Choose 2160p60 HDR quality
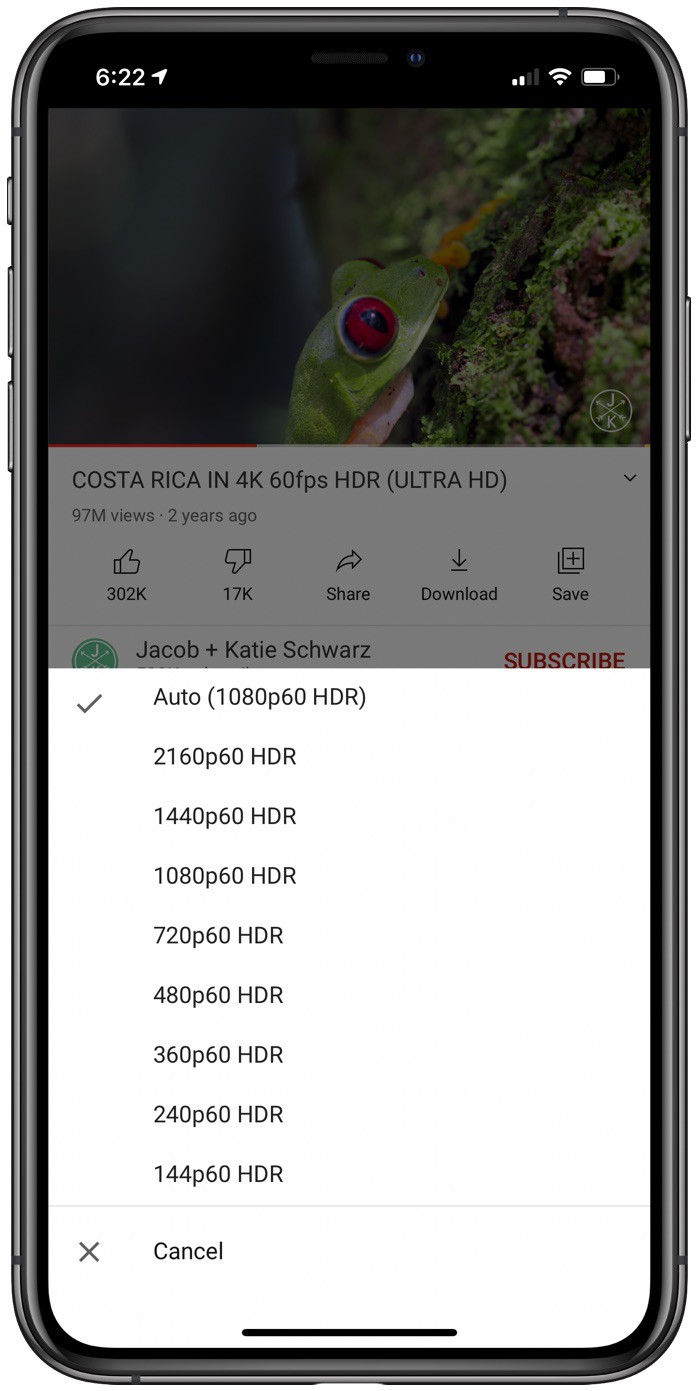The image size is (700, 1391). tap(224, 757)
